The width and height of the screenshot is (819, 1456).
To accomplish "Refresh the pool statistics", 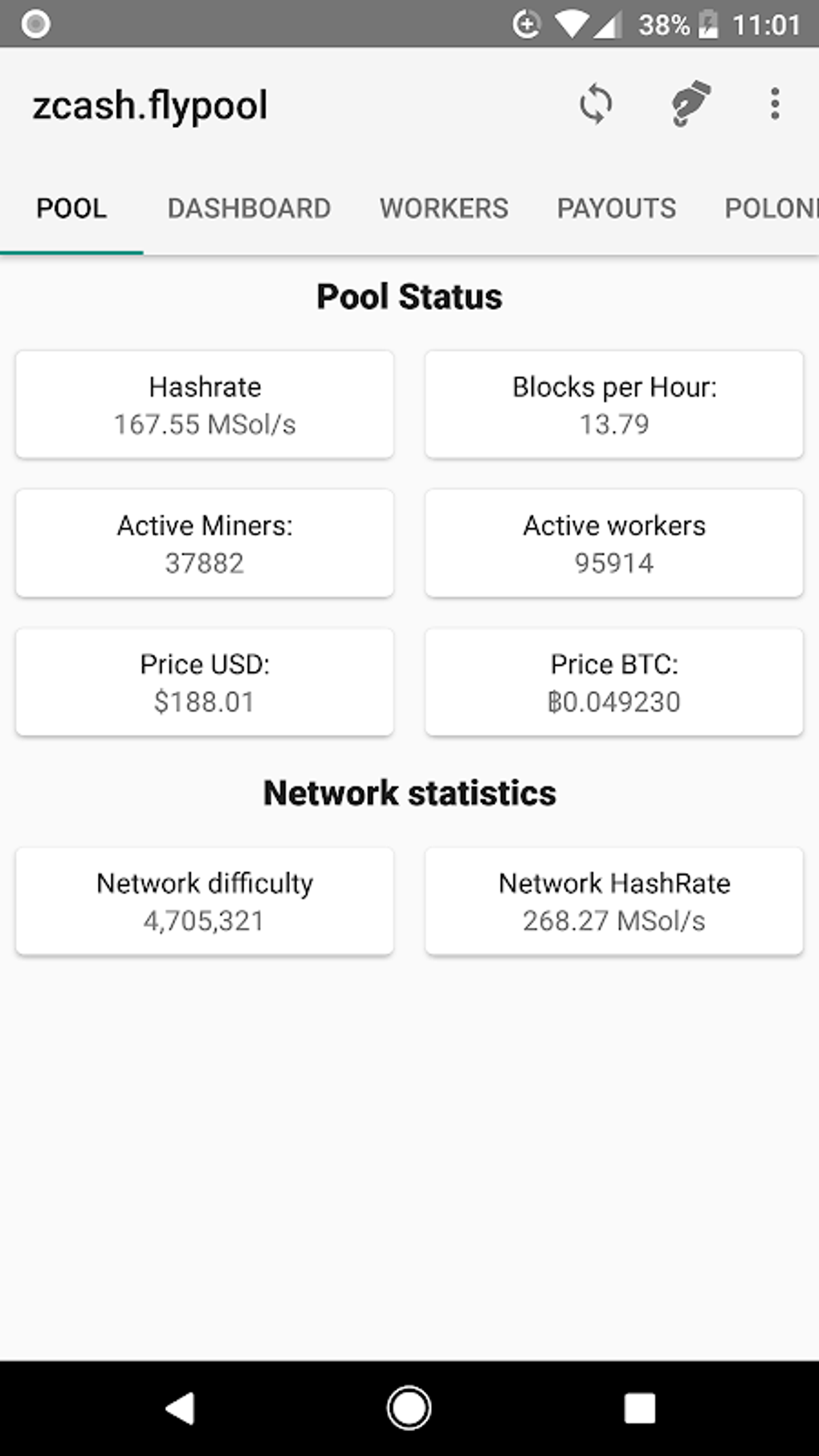I will coord(595,104).
